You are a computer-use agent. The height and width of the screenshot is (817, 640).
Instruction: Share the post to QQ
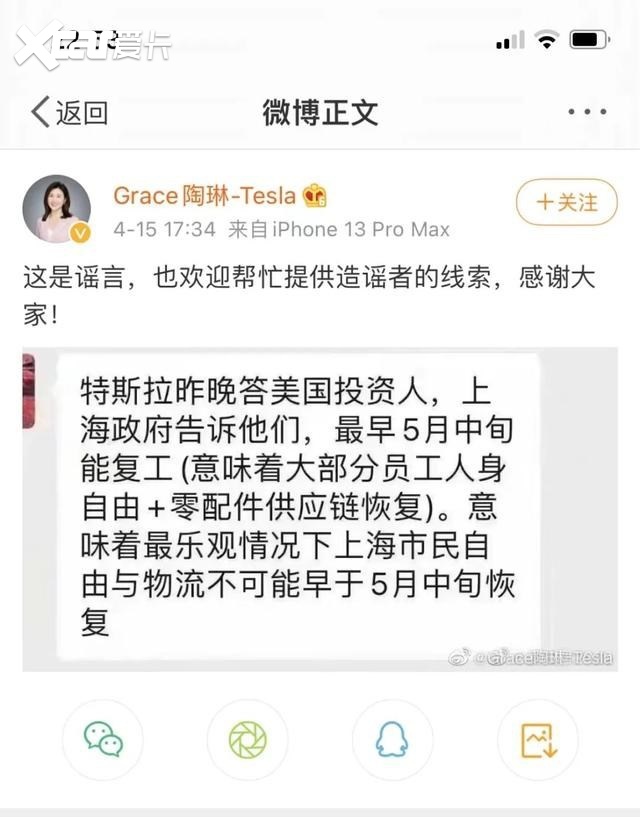point(392,739)
